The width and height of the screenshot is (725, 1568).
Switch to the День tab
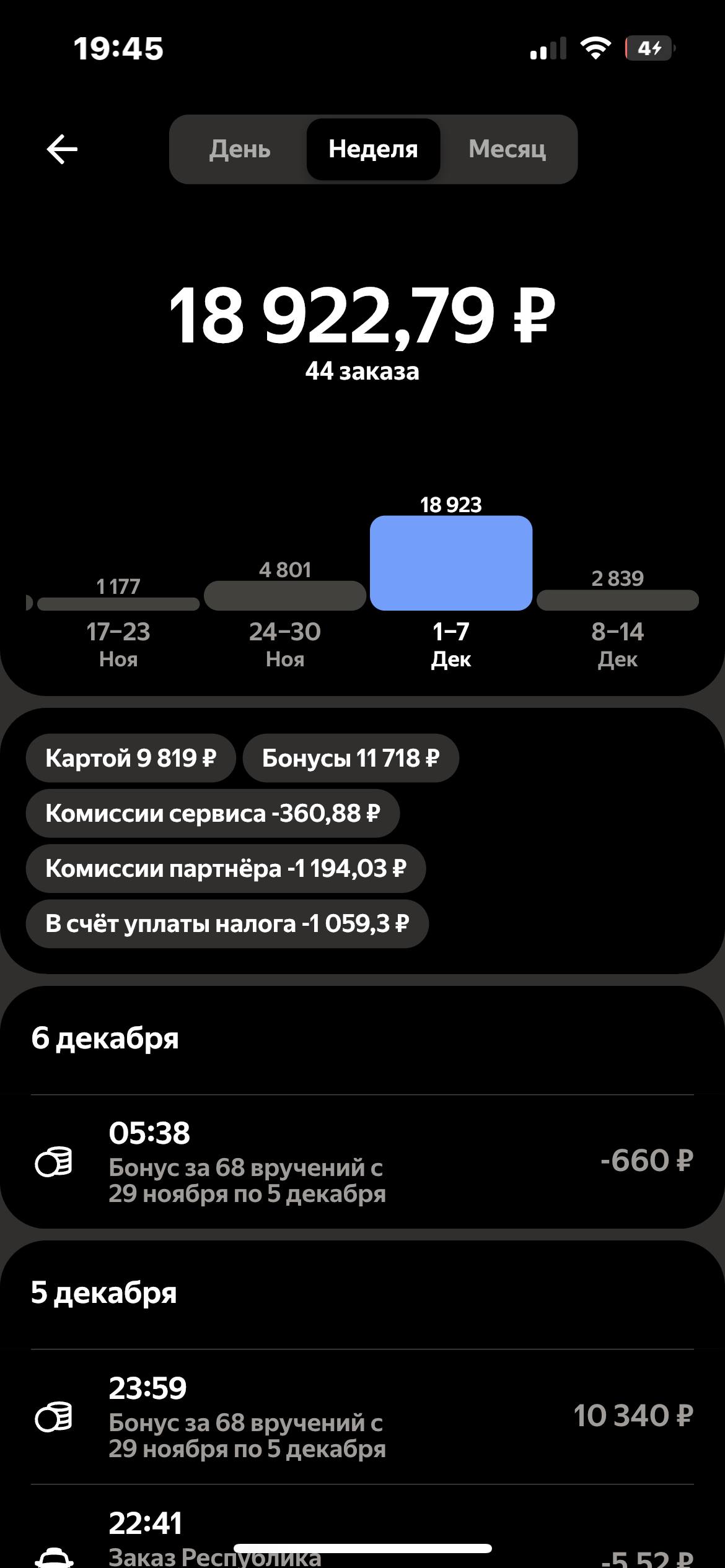coord(240,149)
